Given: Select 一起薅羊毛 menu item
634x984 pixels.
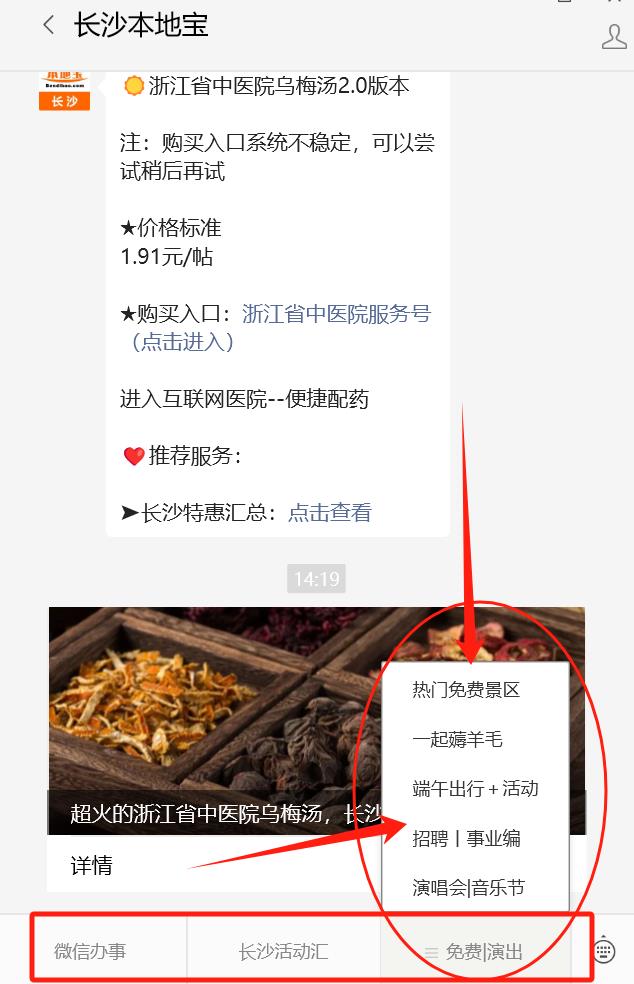Looking at the screenshot, I should coord(457,740).
